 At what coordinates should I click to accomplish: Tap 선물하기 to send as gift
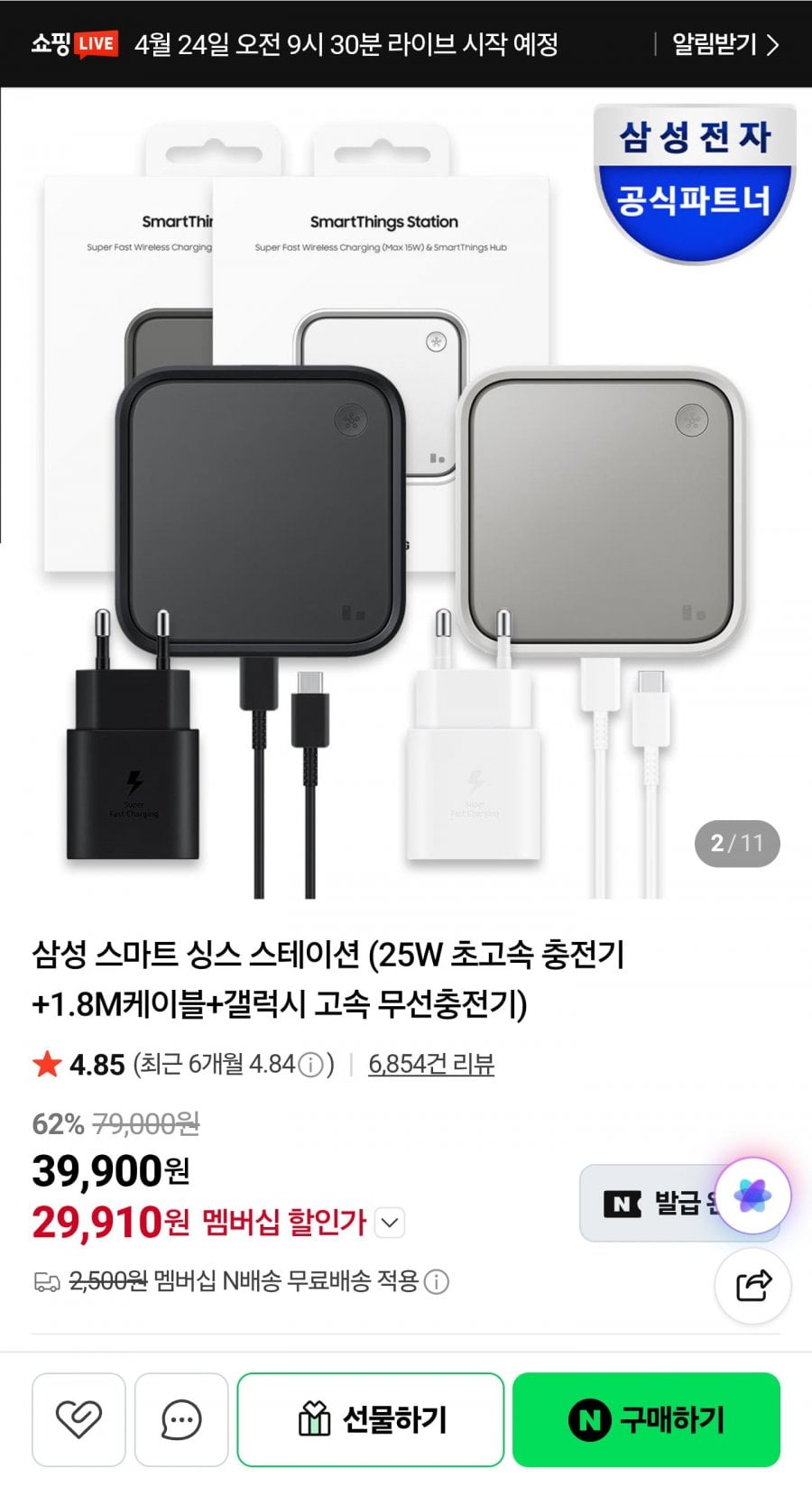(371, 1419)
